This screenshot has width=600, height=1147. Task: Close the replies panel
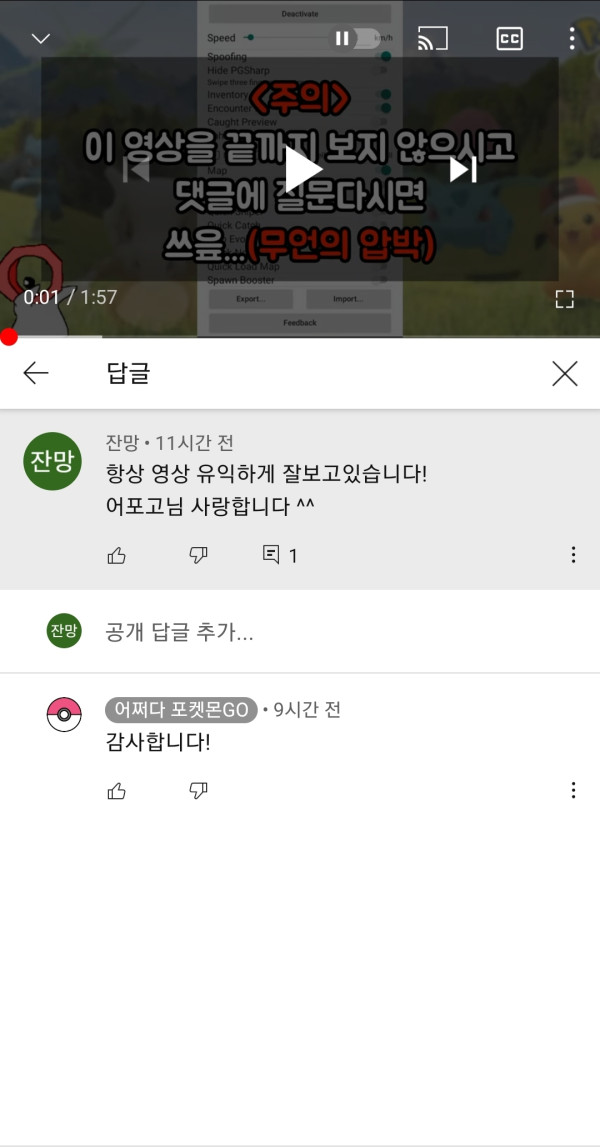pos(565,374)
